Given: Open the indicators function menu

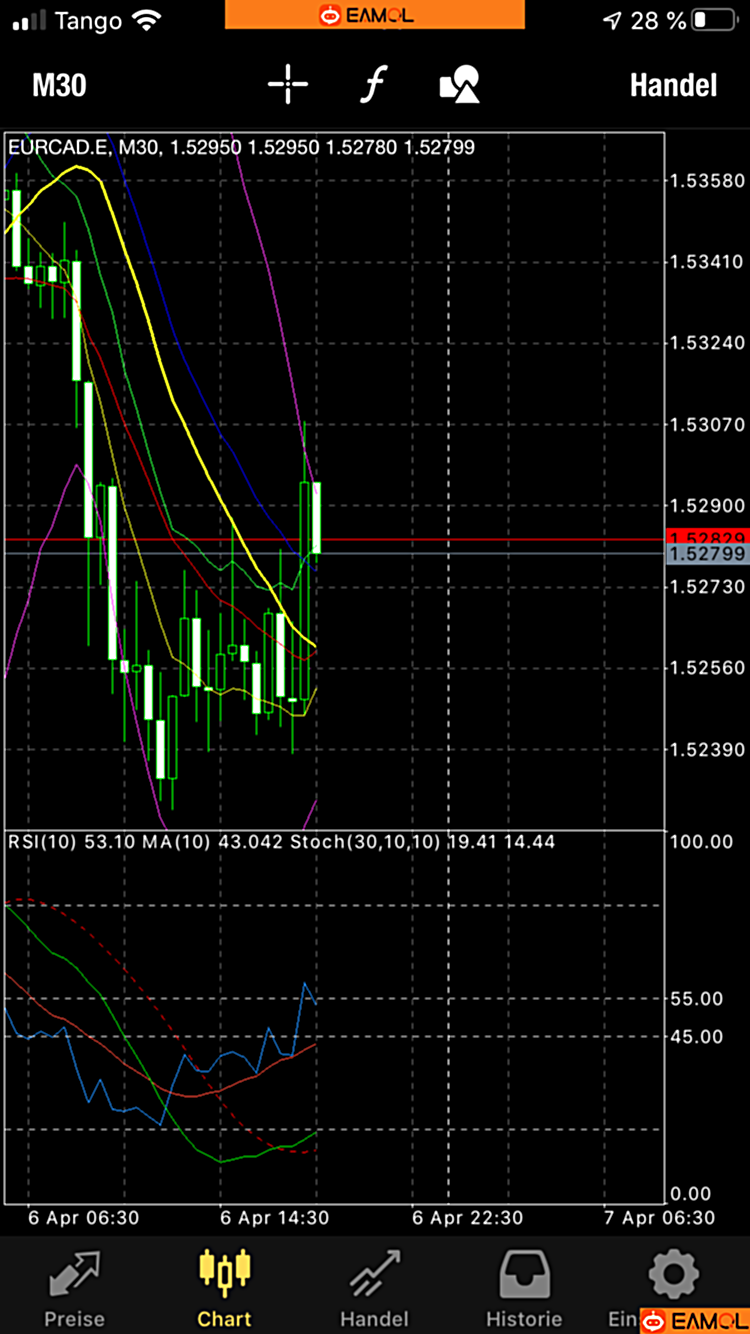Looking at the screenshot, I should point(373,85).
